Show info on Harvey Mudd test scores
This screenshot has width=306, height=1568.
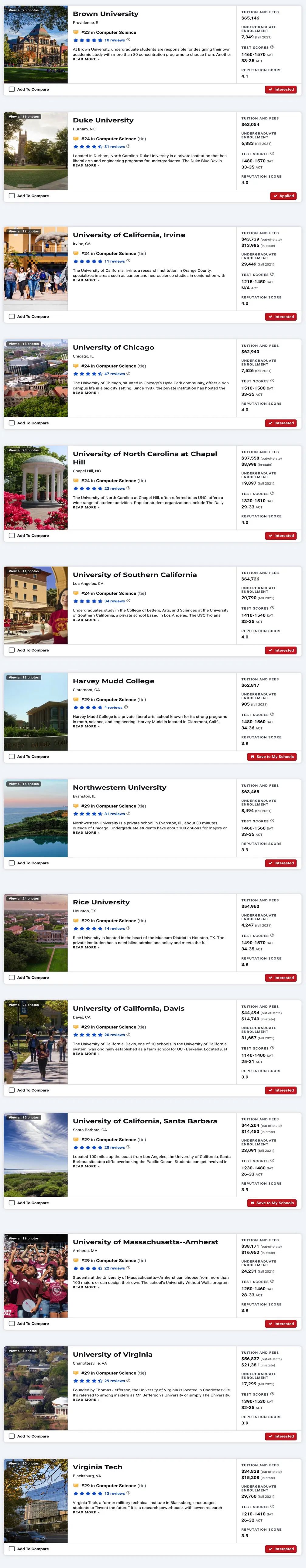272,715
